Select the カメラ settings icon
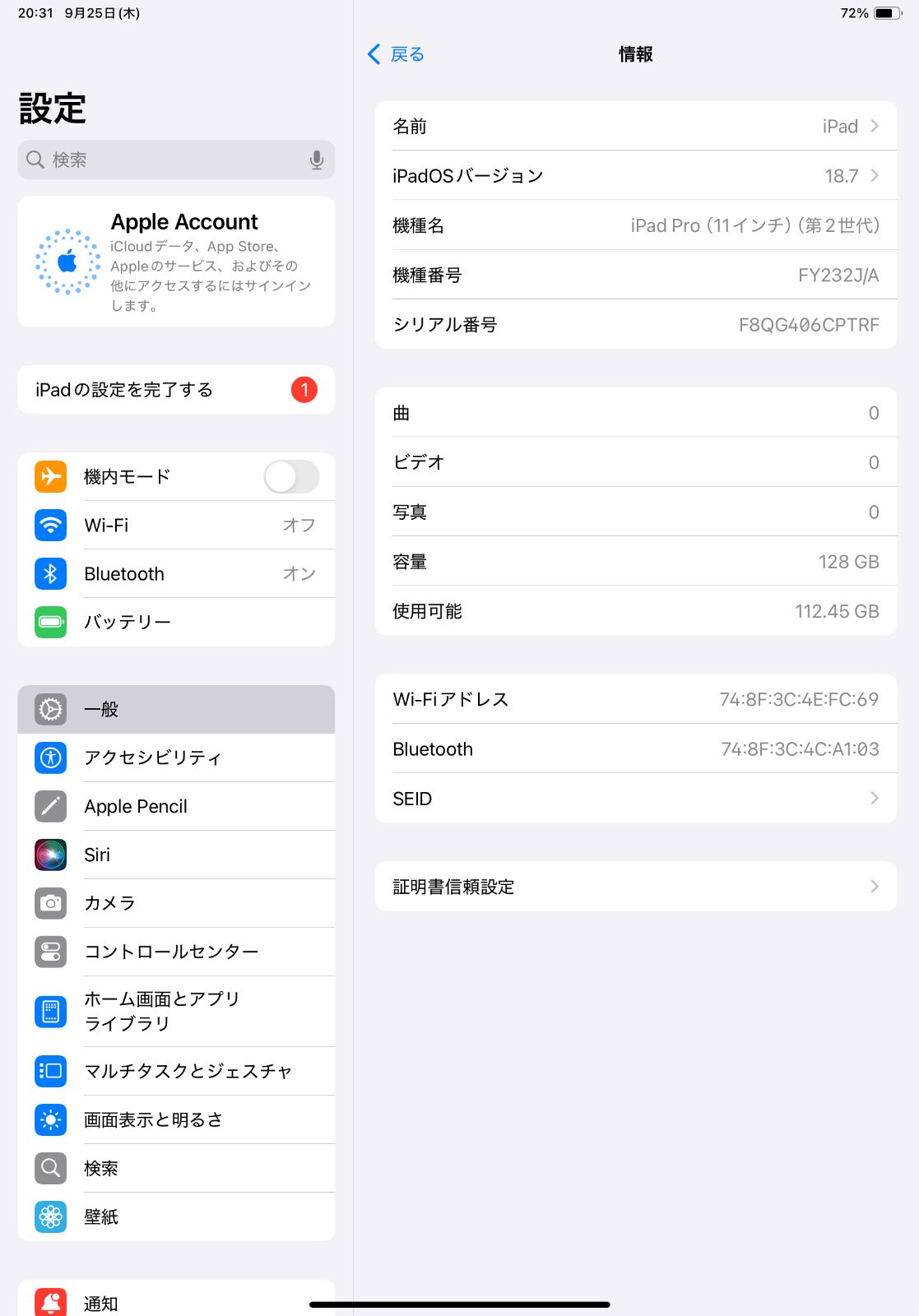 [x=50, y=902]
